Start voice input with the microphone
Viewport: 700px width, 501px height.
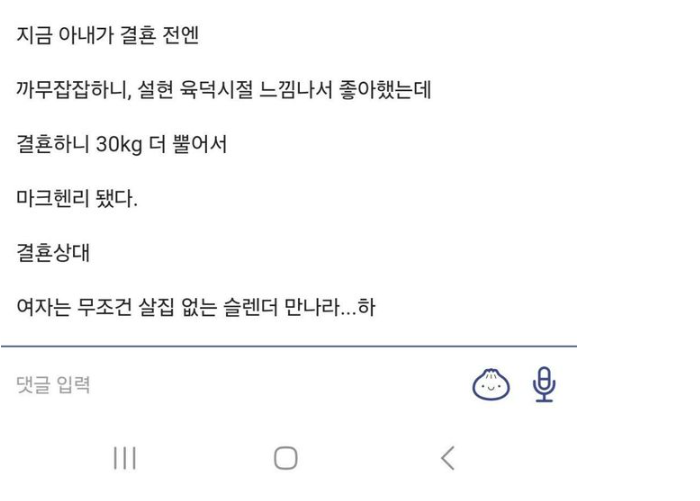pos(543,384)
